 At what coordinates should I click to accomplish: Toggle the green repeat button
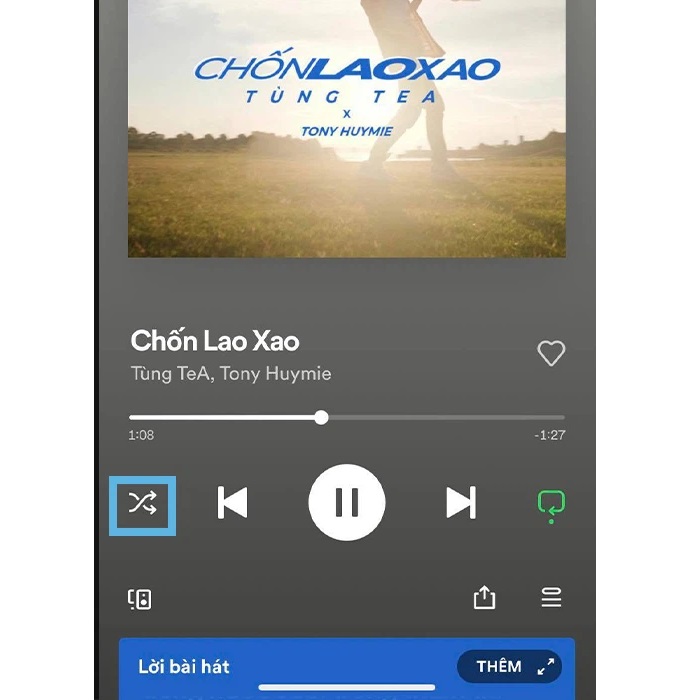[x=551, y=505]
